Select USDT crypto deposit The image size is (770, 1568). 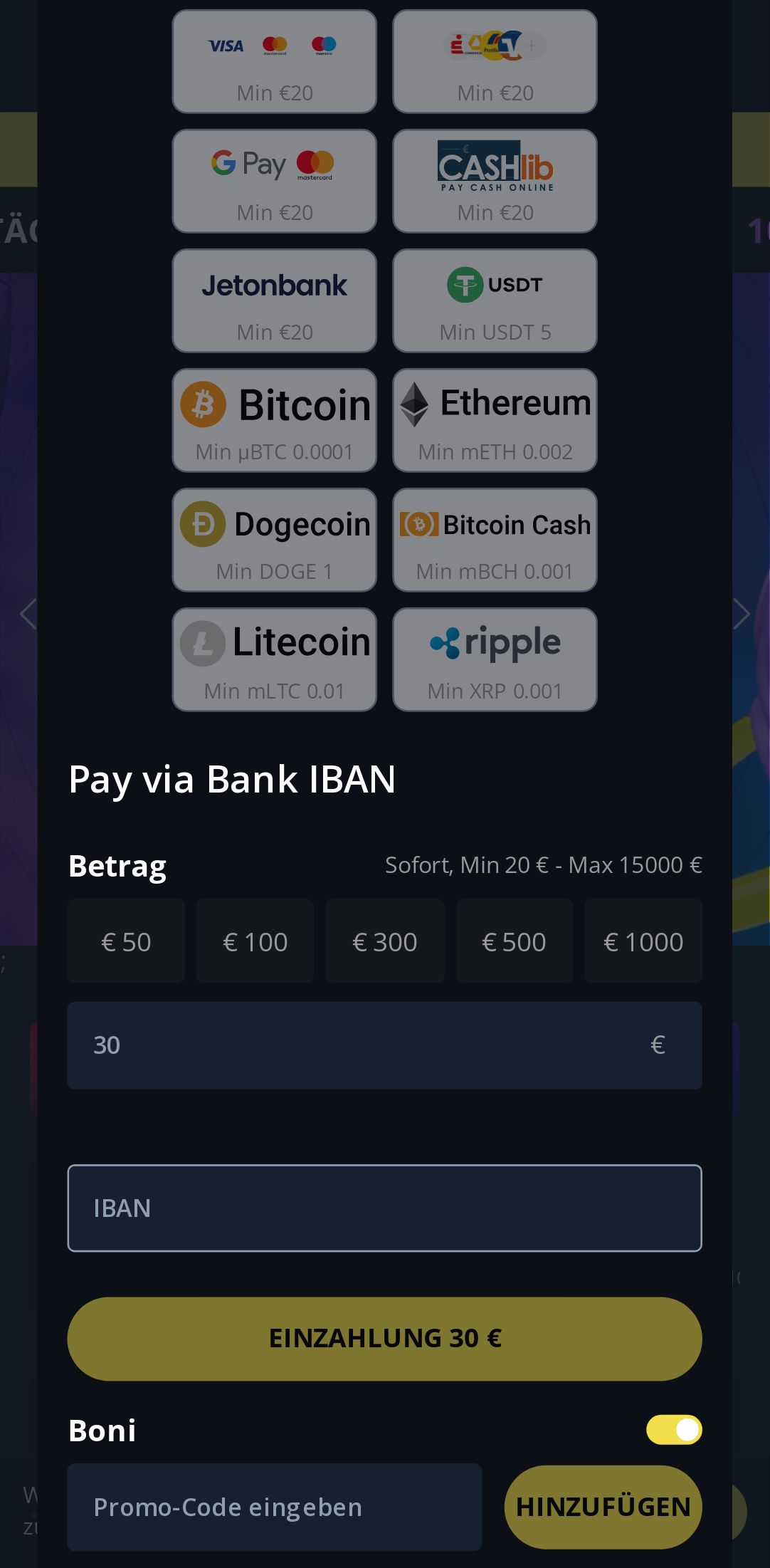point(495,300)
